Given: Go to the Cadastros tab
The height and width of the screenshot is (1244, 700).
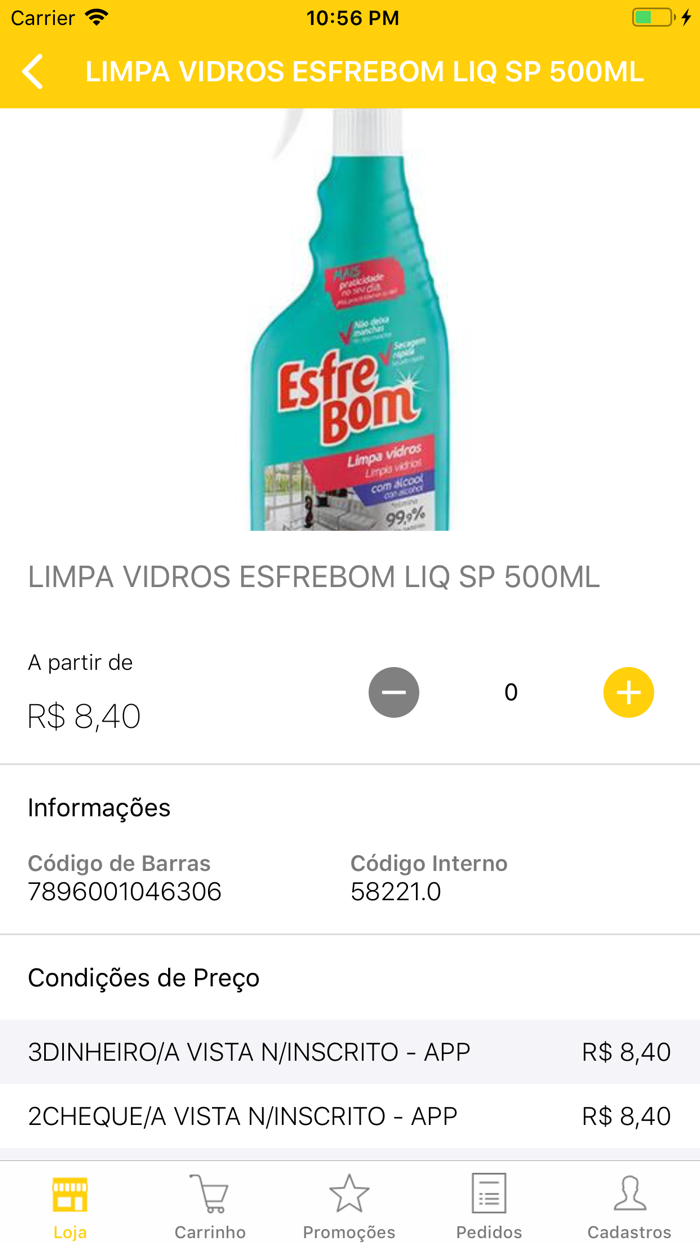Looking at the screenshot, I should [x=629, y=1205].
